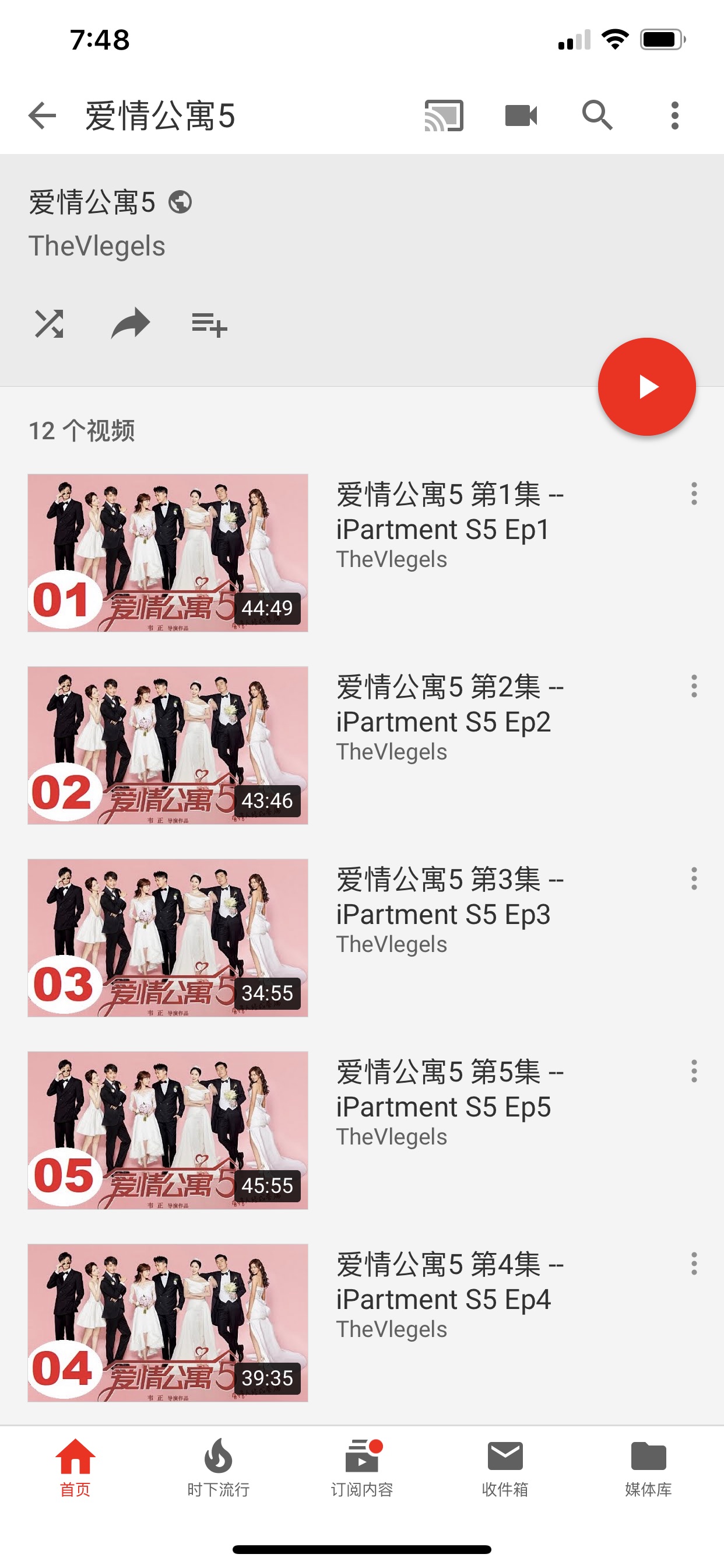The image size is (724, 1568).
Task: Go back with the top-left arrow
Action: click(42, 116)
